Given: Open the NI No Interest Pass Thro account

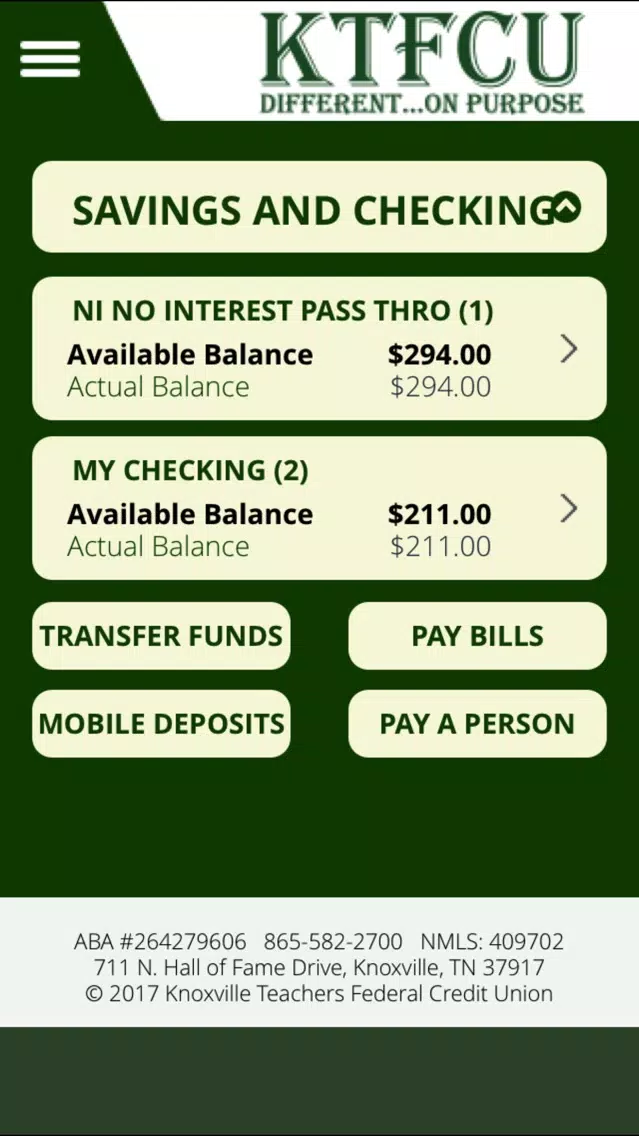Looking at the screenshot, I should (320, 348).
